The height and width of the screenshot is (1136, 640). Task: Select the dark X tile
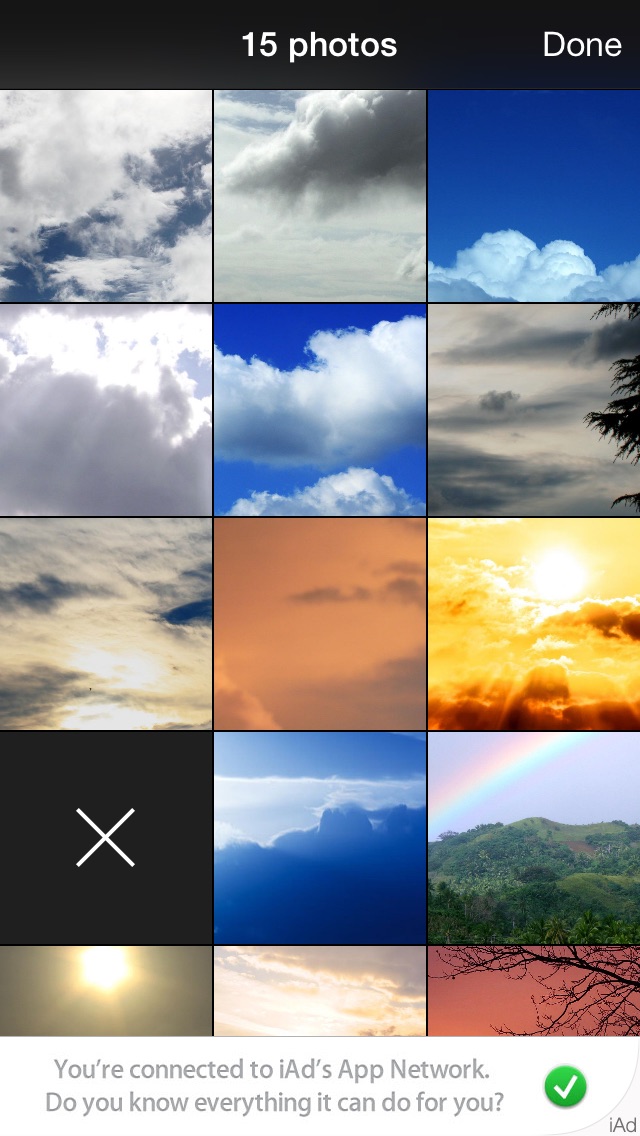(x=105, y=838)
